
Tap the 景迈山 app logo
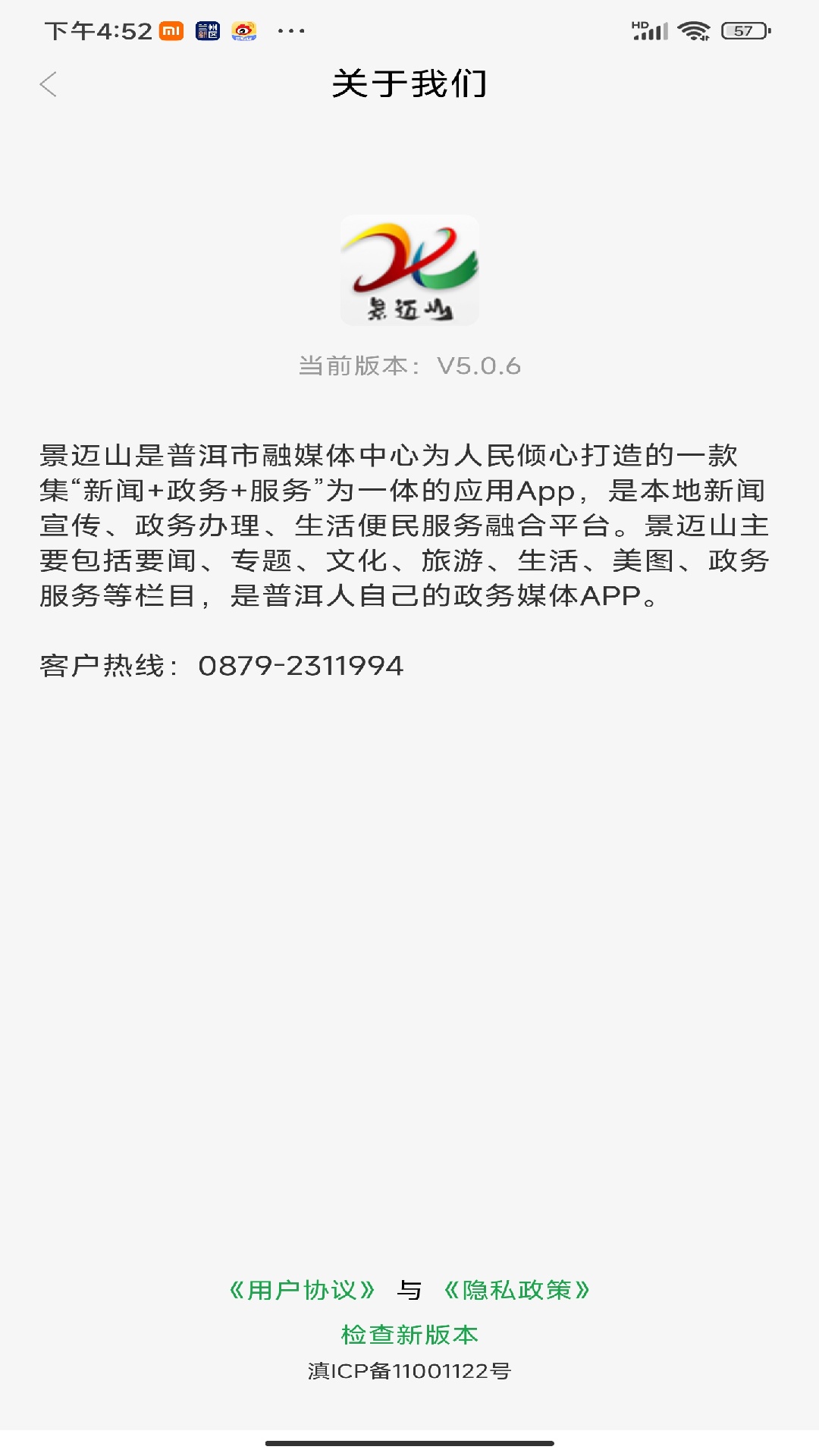pyautogui.click(x=409, y=271)
